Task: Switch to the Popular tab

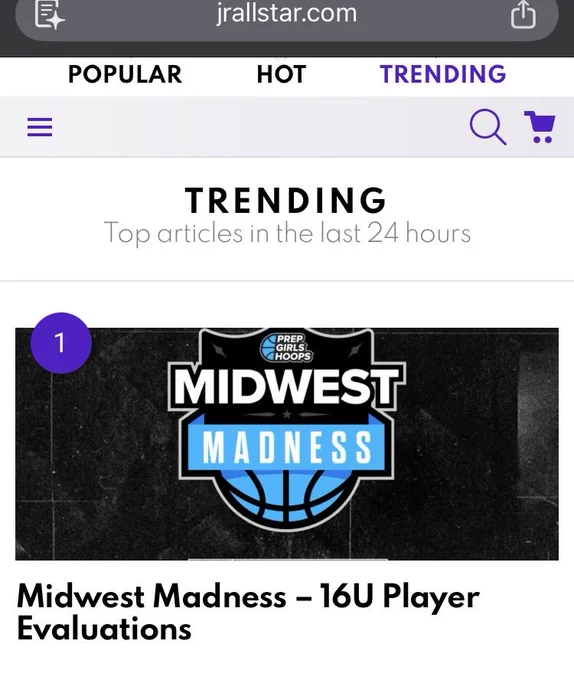Action: click(125, 74)
